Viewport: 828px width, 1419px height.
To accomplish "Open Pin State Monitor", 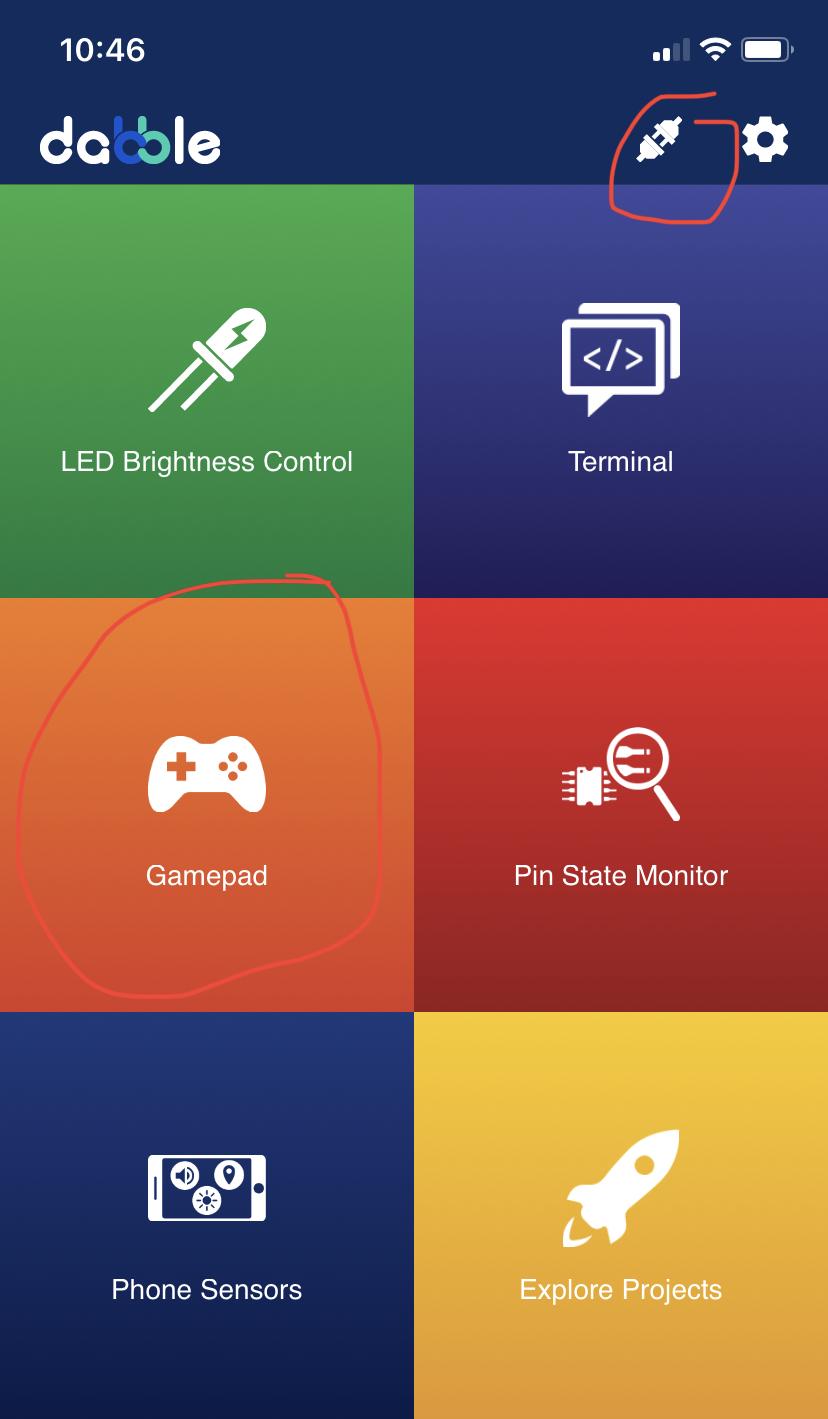I will click(x=620, y=805).
